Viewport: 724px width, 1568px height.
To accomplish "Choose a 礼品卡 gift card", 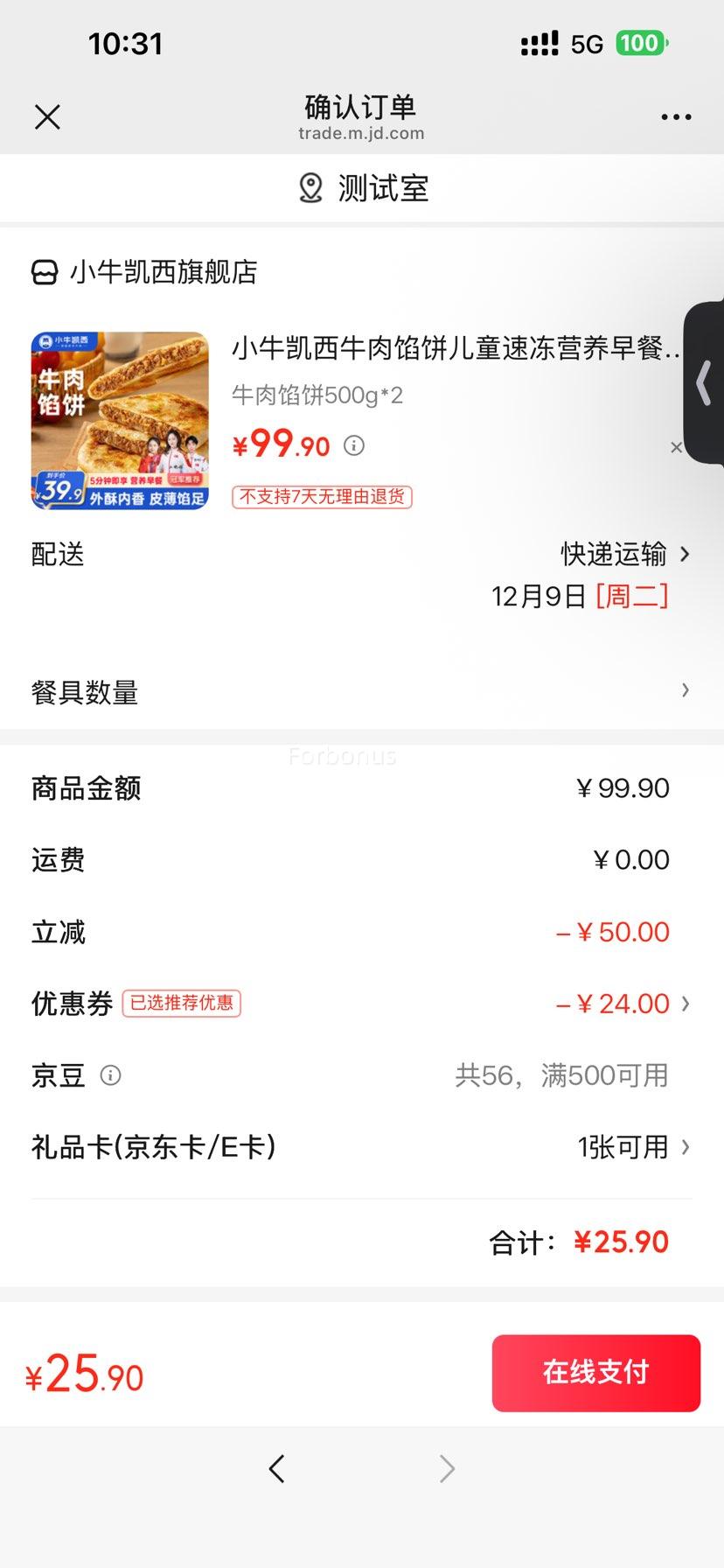I will [x=633, y=1147].
